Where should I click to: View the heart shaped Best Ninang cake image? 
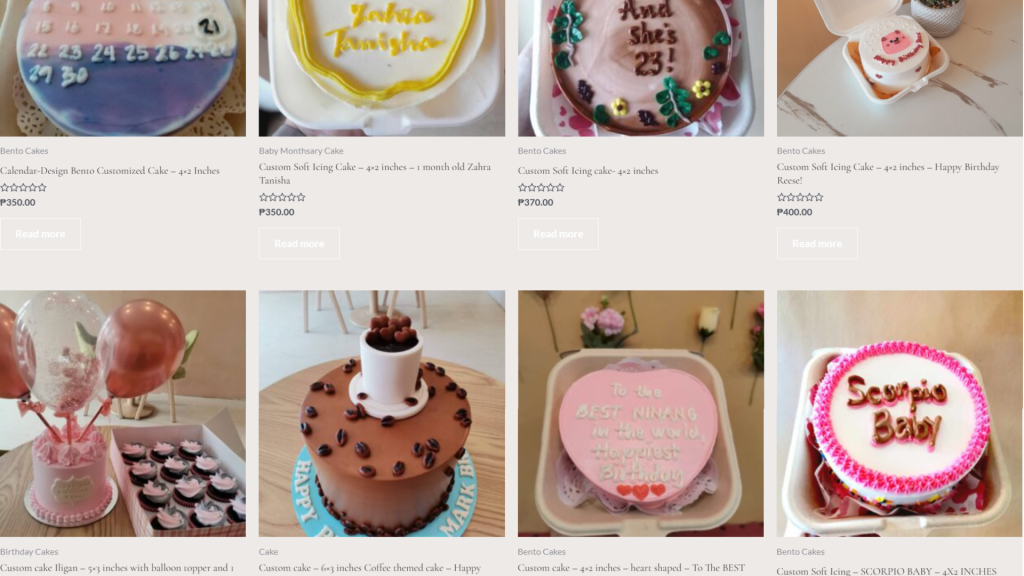640,413
